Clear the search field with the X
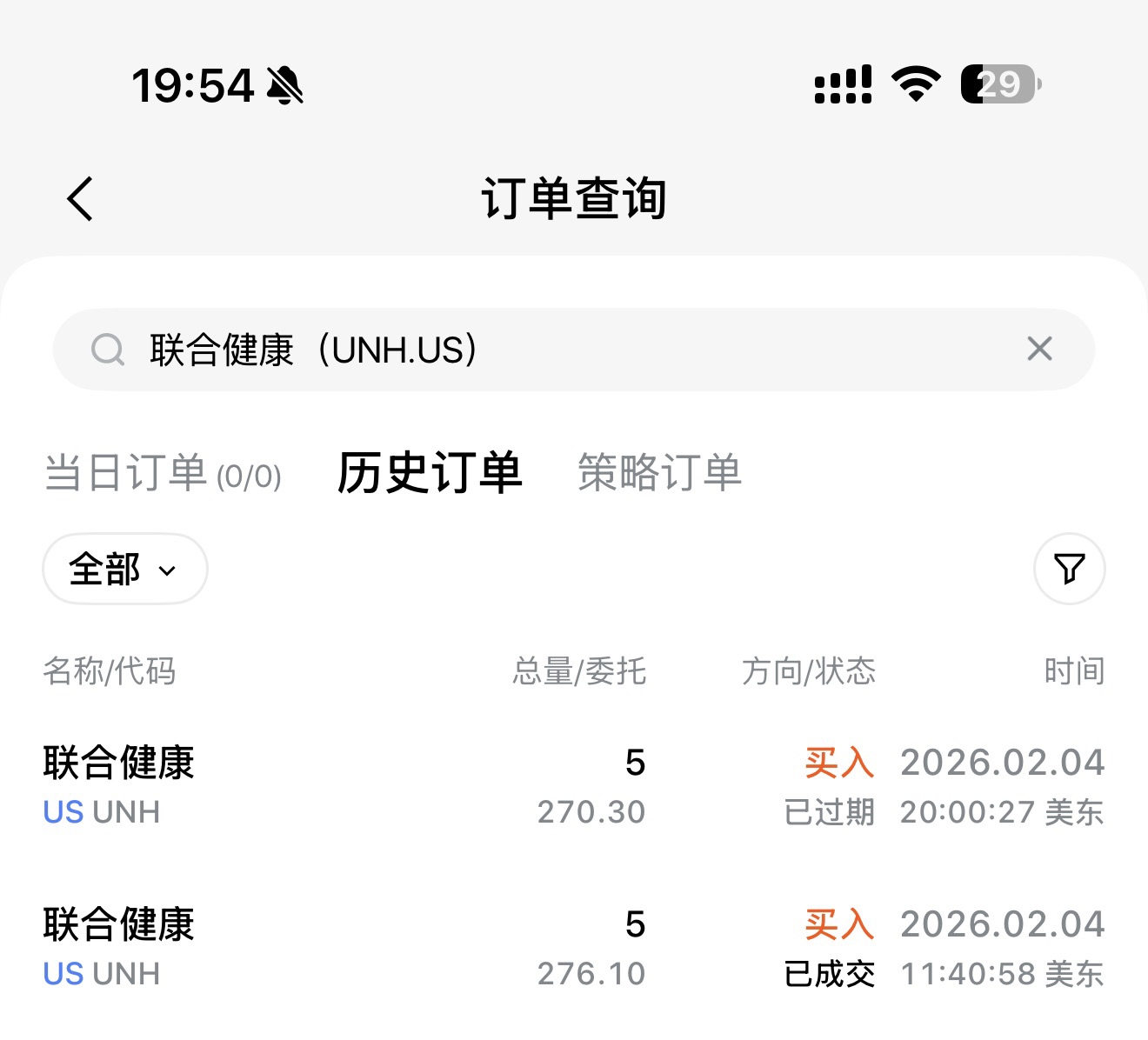The height and width of the screenshot is (1040, 1148). (x=1039, y=350)
